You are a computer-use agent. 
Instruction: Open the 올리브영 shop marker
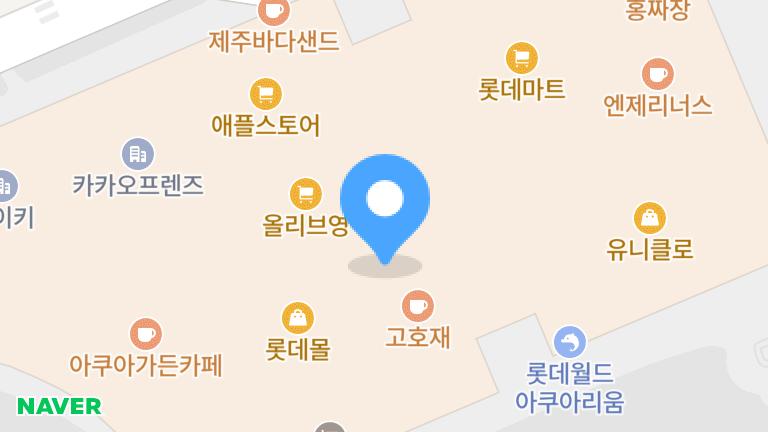click(305, 194)
